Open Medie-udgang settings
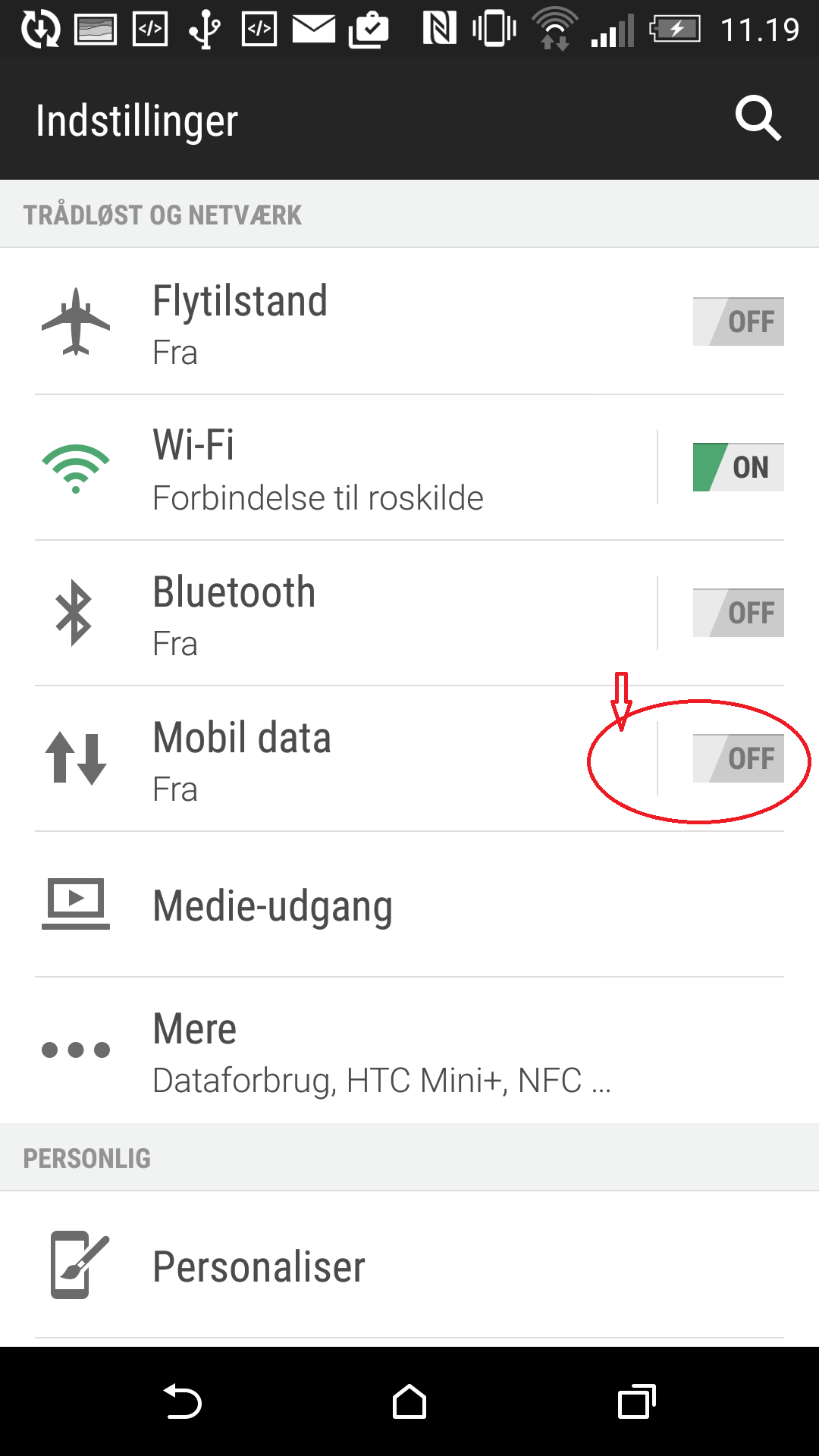Viewport: 819px width, 1456px height. [x=409, y=905]
